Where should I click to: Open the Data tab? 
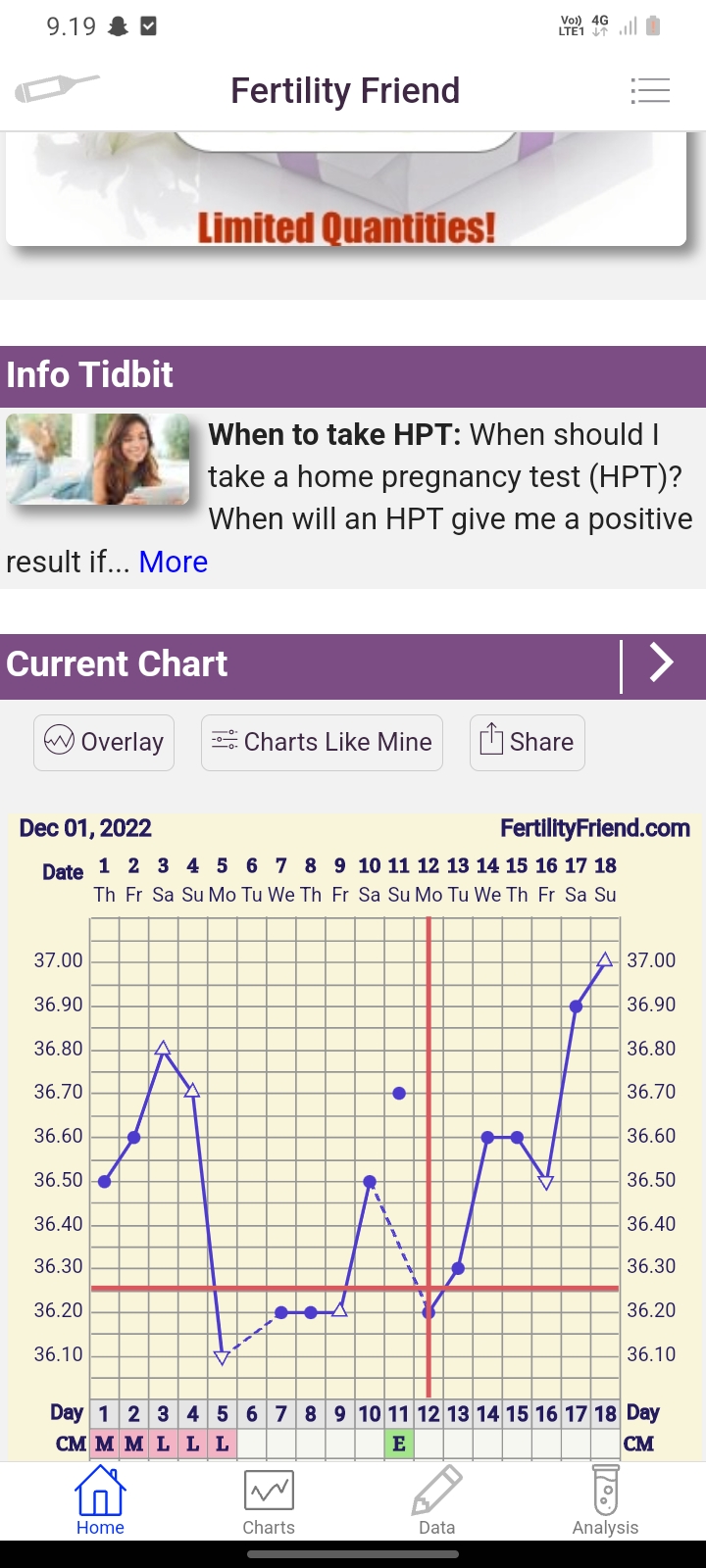click(x=436, y=1501)
